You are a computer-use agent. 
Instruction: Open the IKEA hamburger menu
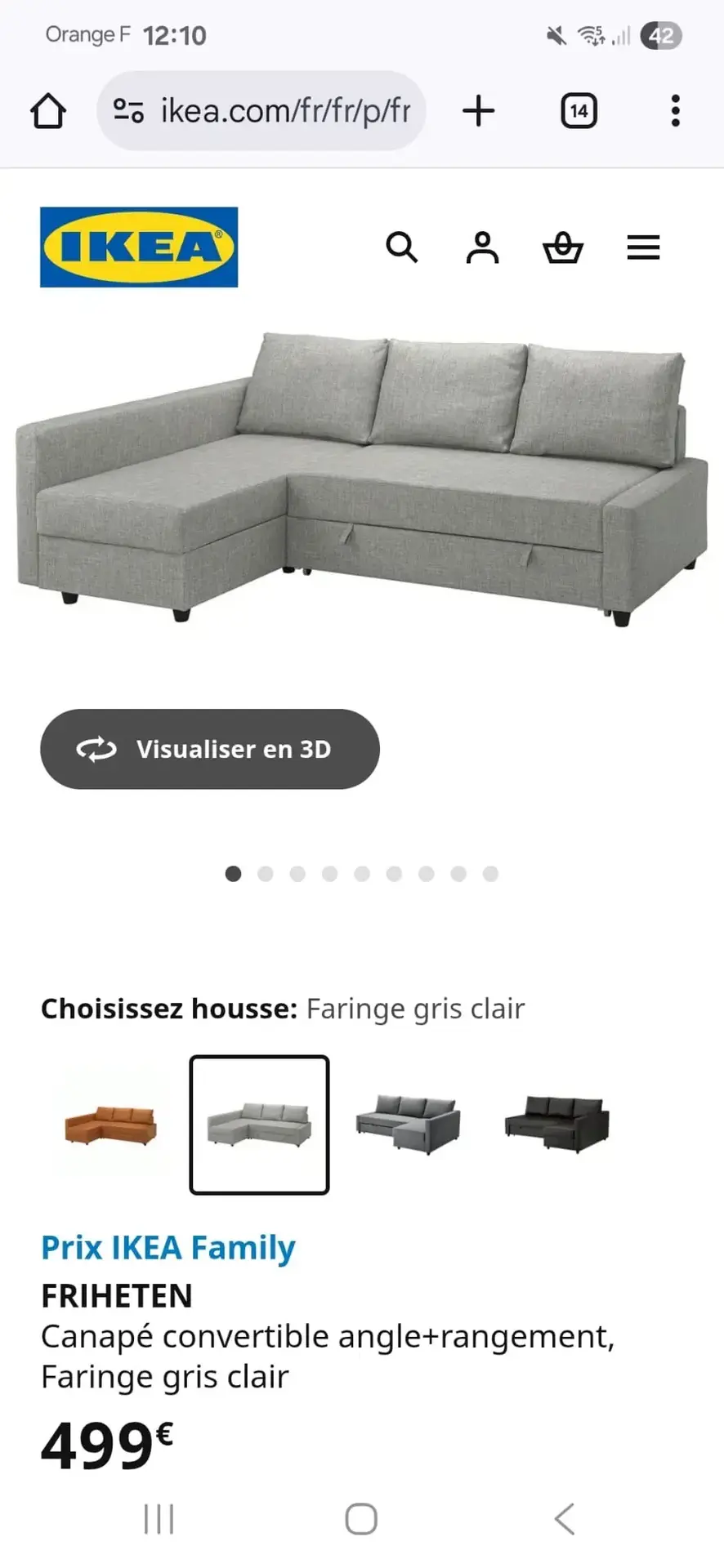pyautogui.click(x=643, y=247)
